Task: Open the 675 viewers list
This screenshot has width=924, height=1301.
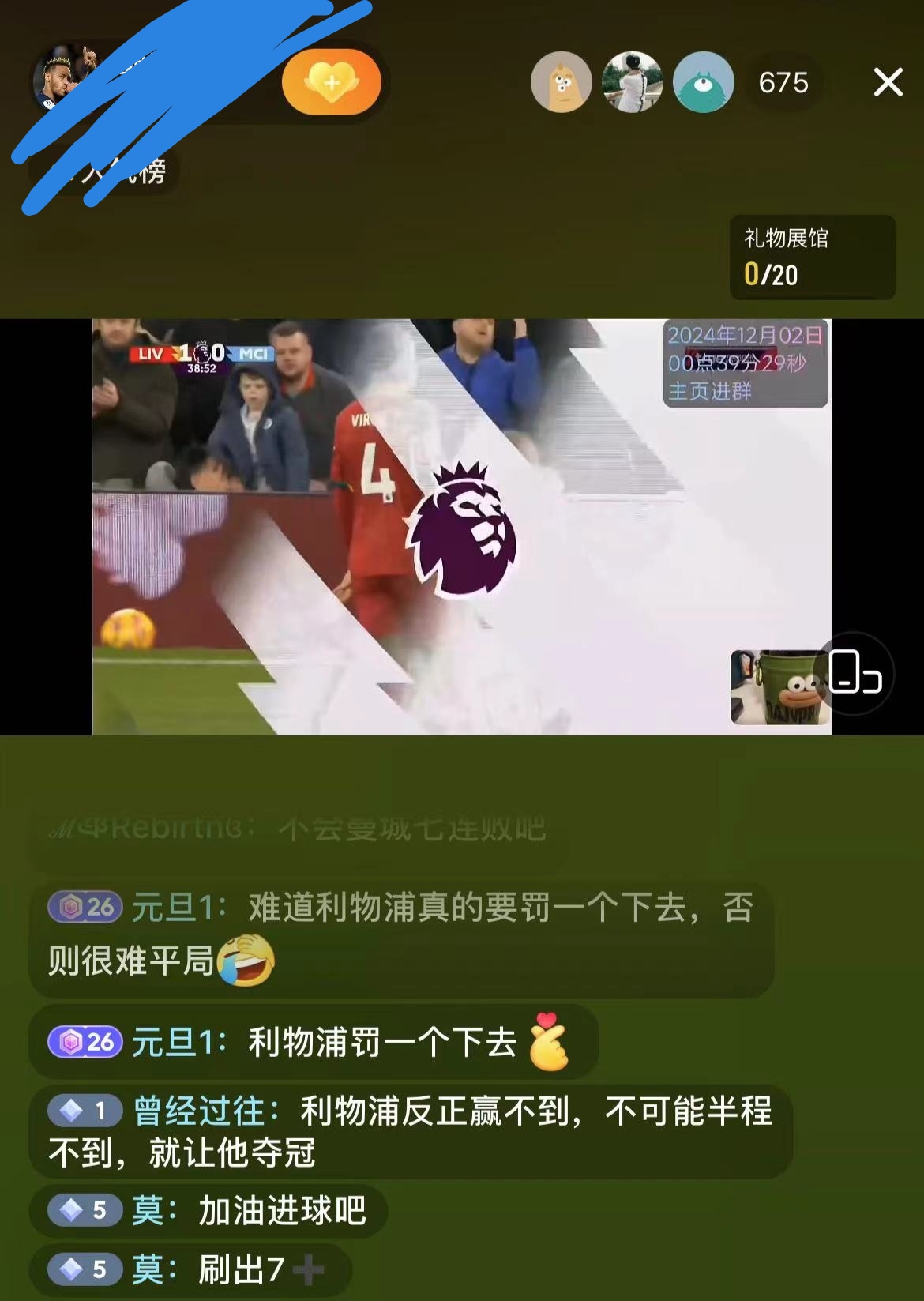Action: (x=783, y=82)
